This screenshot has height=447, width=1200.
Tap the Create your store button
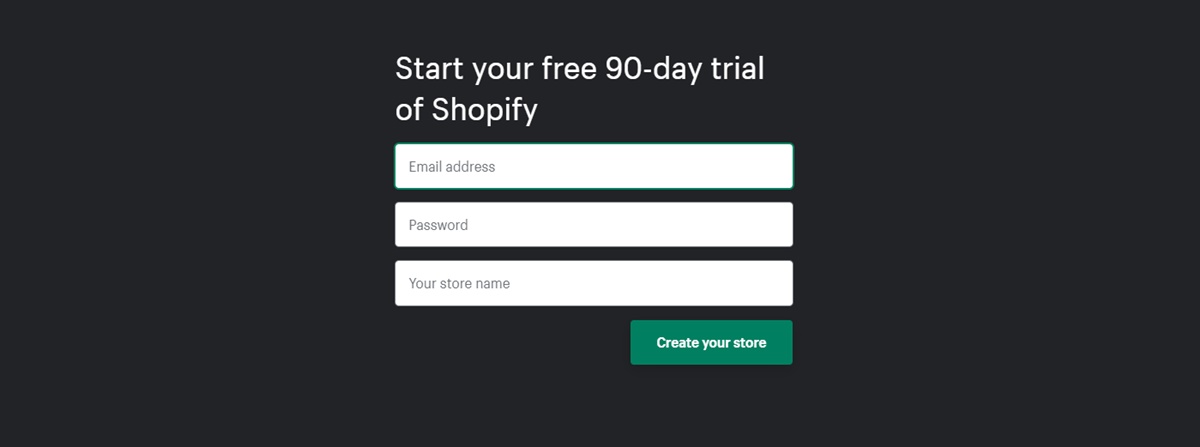click(x=711, y=343)
